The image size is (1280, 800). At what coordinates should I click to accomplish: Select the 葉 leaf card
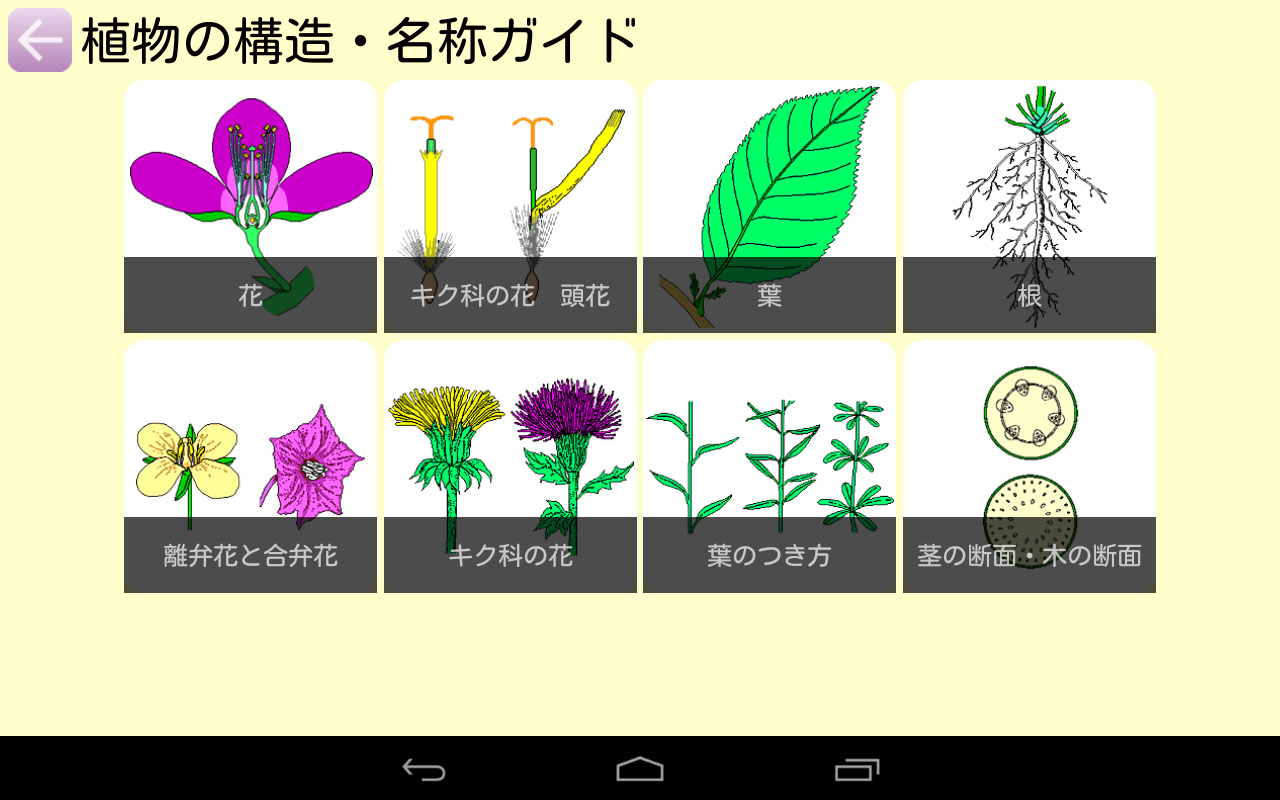(769, 206)
